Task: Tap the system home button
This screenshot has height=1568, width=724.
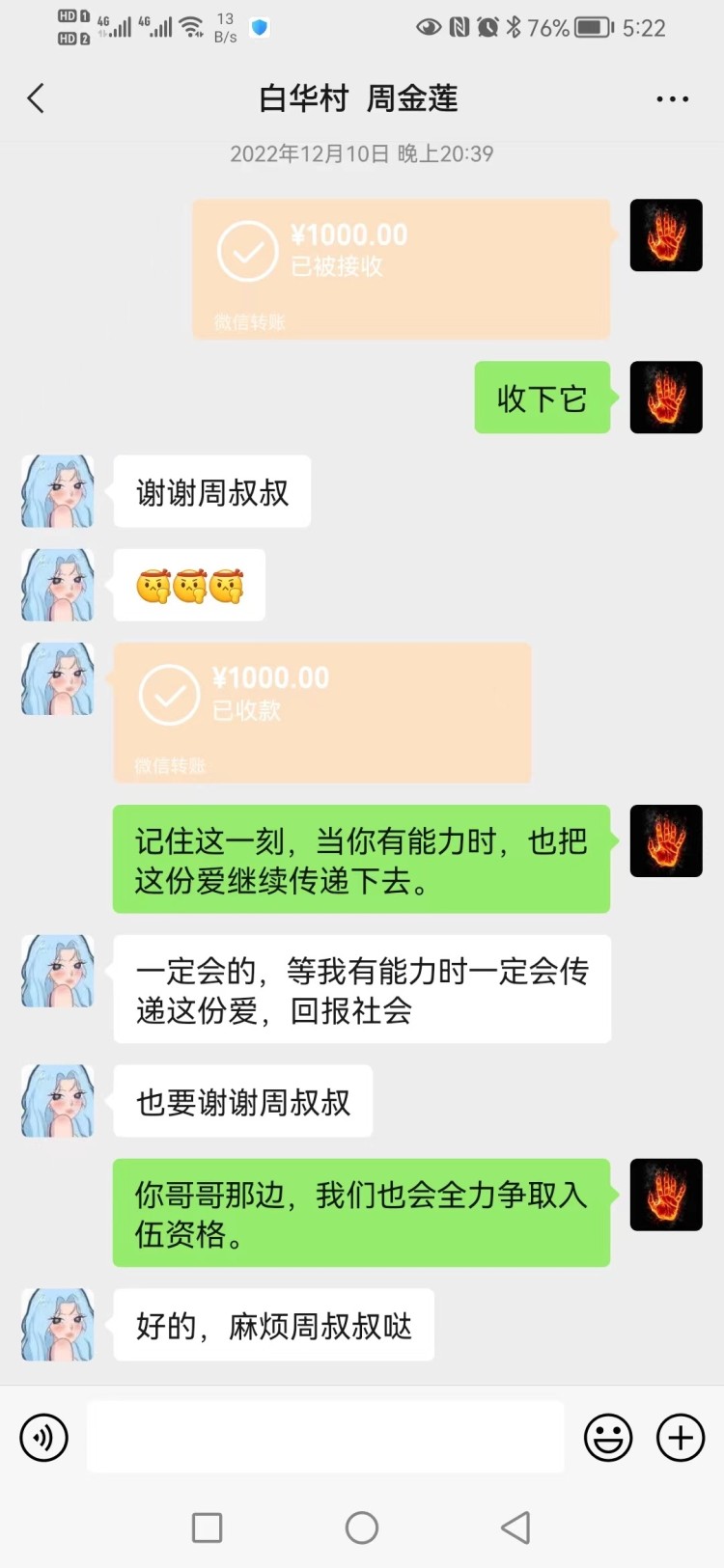Action: [x=362, y=1527]
